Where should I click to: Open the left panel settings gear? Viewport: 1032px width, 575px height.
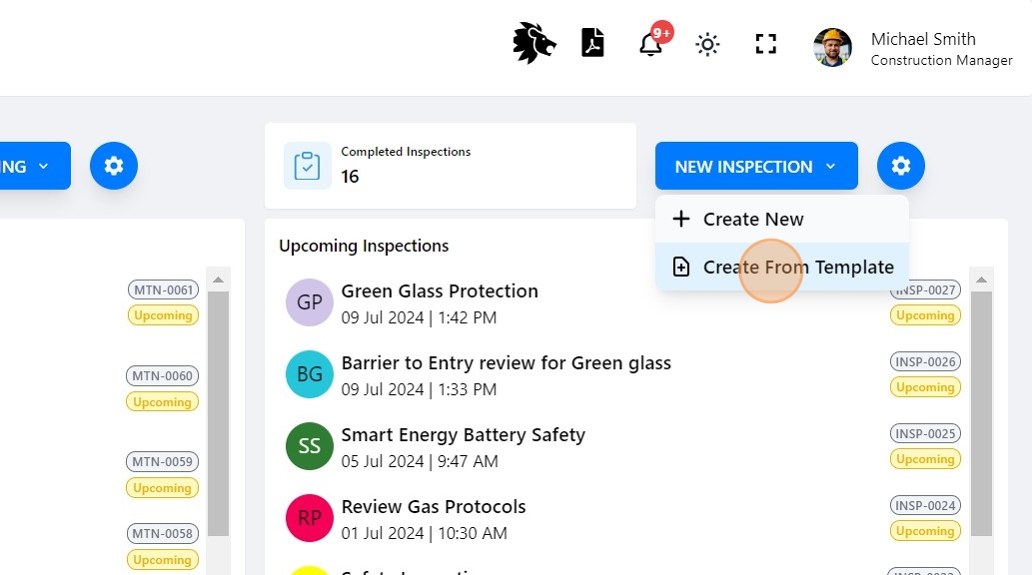[x=114, y=166]
